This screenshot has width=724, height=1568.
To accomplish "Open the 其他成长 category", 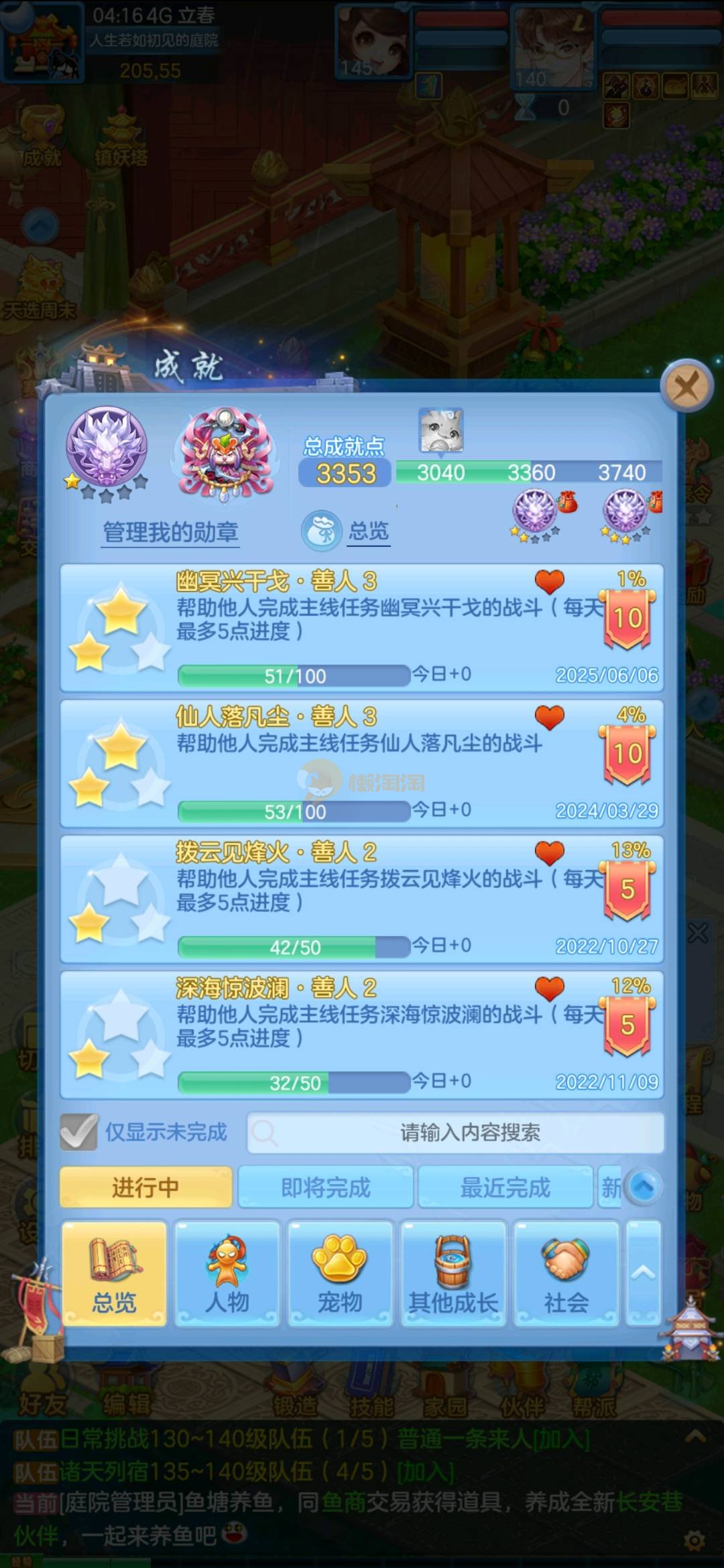I will 453,1272.
